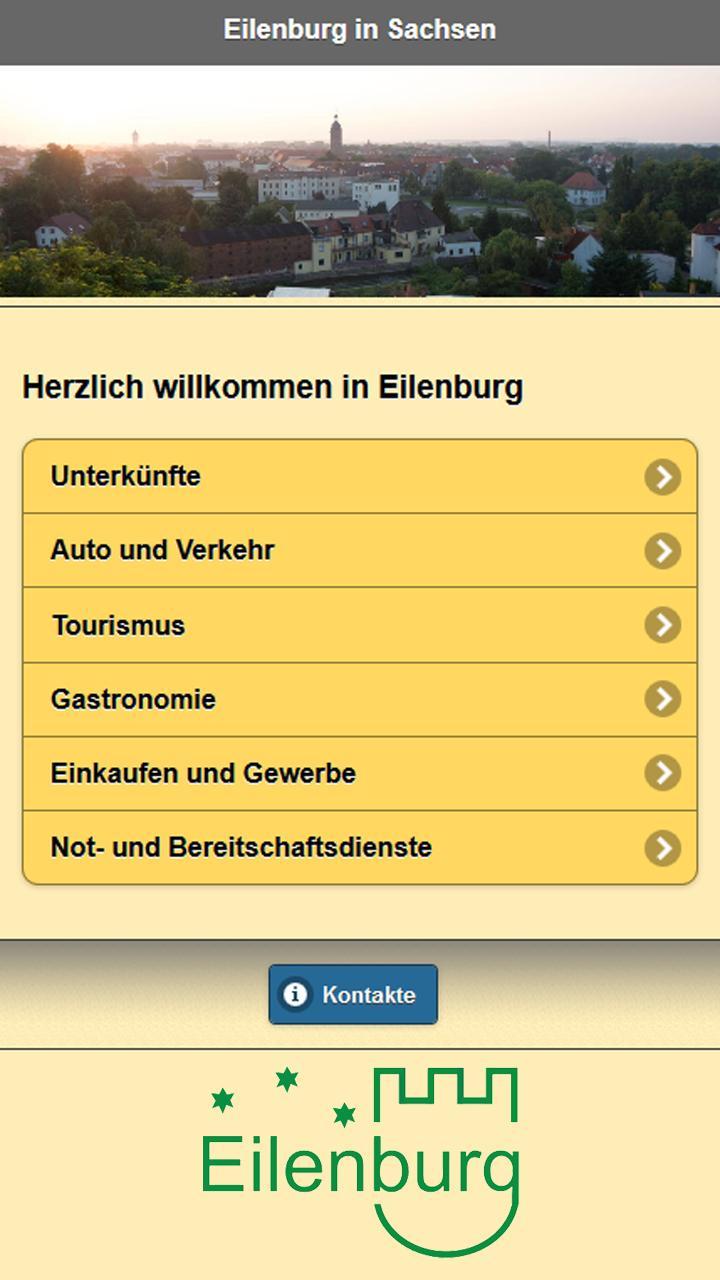Click the arrow beside Not- und Bereitschaftsdienste
720x1280 pixels.
(x=663, y=847)
